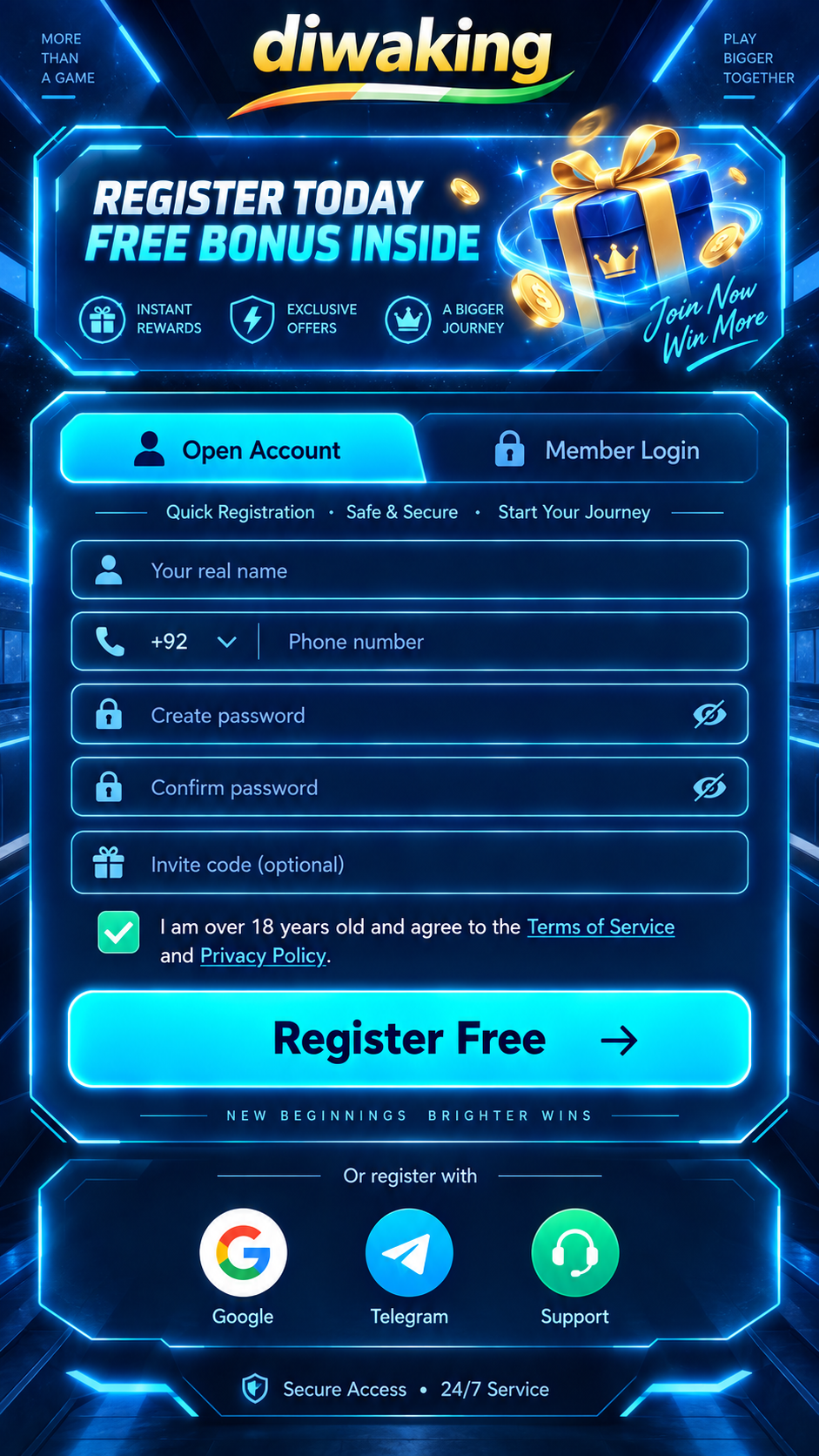Tap the Confirm password field
Screen dimensions: 819x1456
[409, 787]
